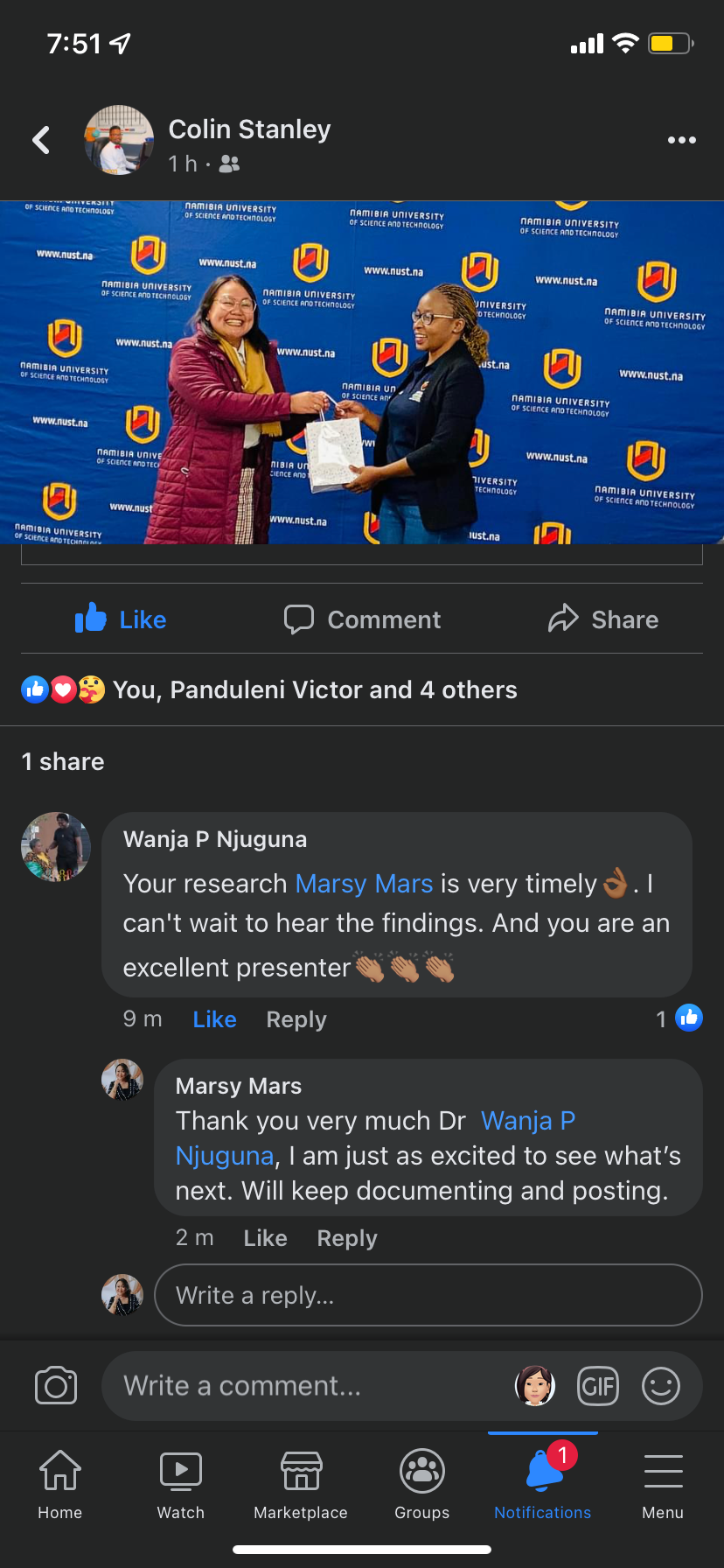Open the emoji smiley picker
The height and width of the screenshot is (1568, 724).
pyautogui.click(x=661, y=1386)
